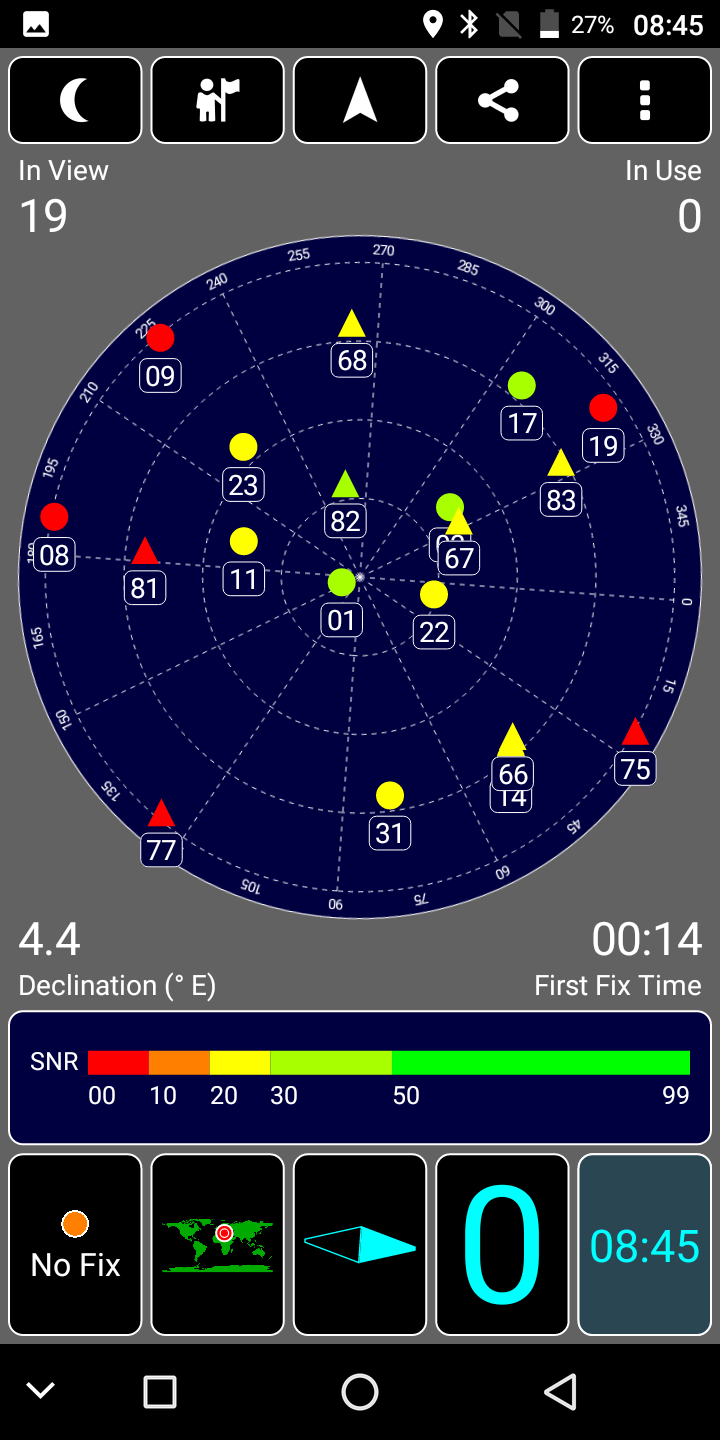Open the No Fix status tile

[75, 1245]
